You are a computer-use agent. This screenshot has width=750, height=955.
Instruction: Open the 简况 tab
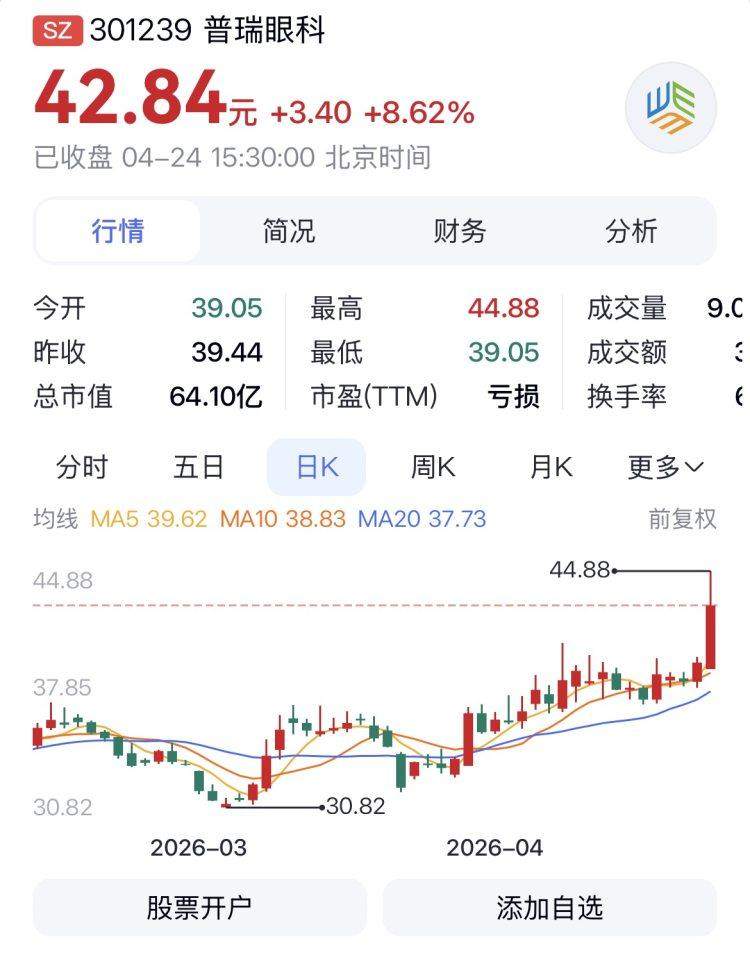[x=289, y=231]
